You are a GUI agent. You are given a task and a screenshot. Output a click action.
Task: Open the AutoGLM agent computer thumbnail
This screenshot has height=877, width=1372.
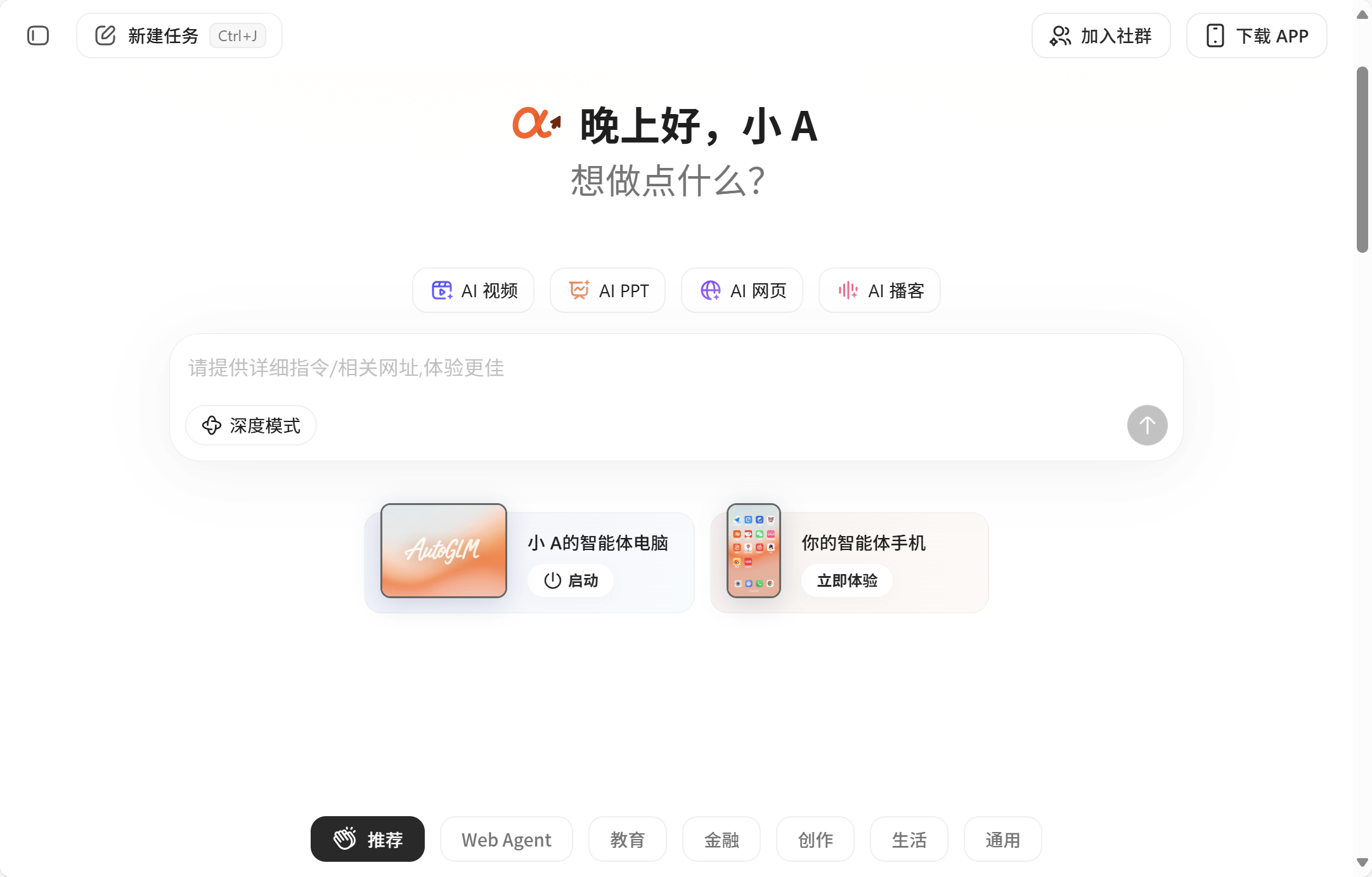[444, 551]
